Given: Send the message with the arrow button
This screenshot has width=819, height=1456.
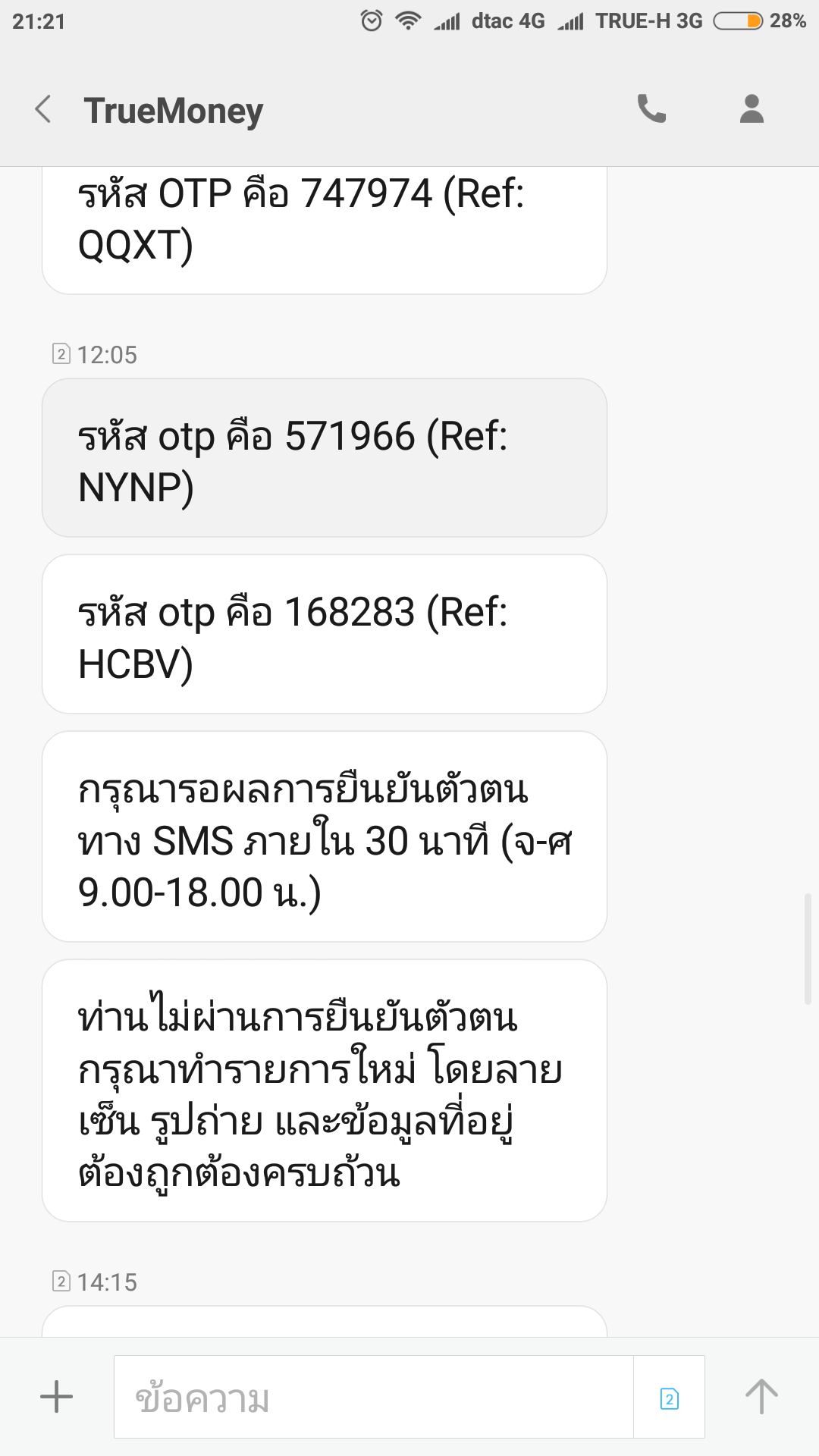Looking at the screenshot, I should click(x=761, y=1397).
